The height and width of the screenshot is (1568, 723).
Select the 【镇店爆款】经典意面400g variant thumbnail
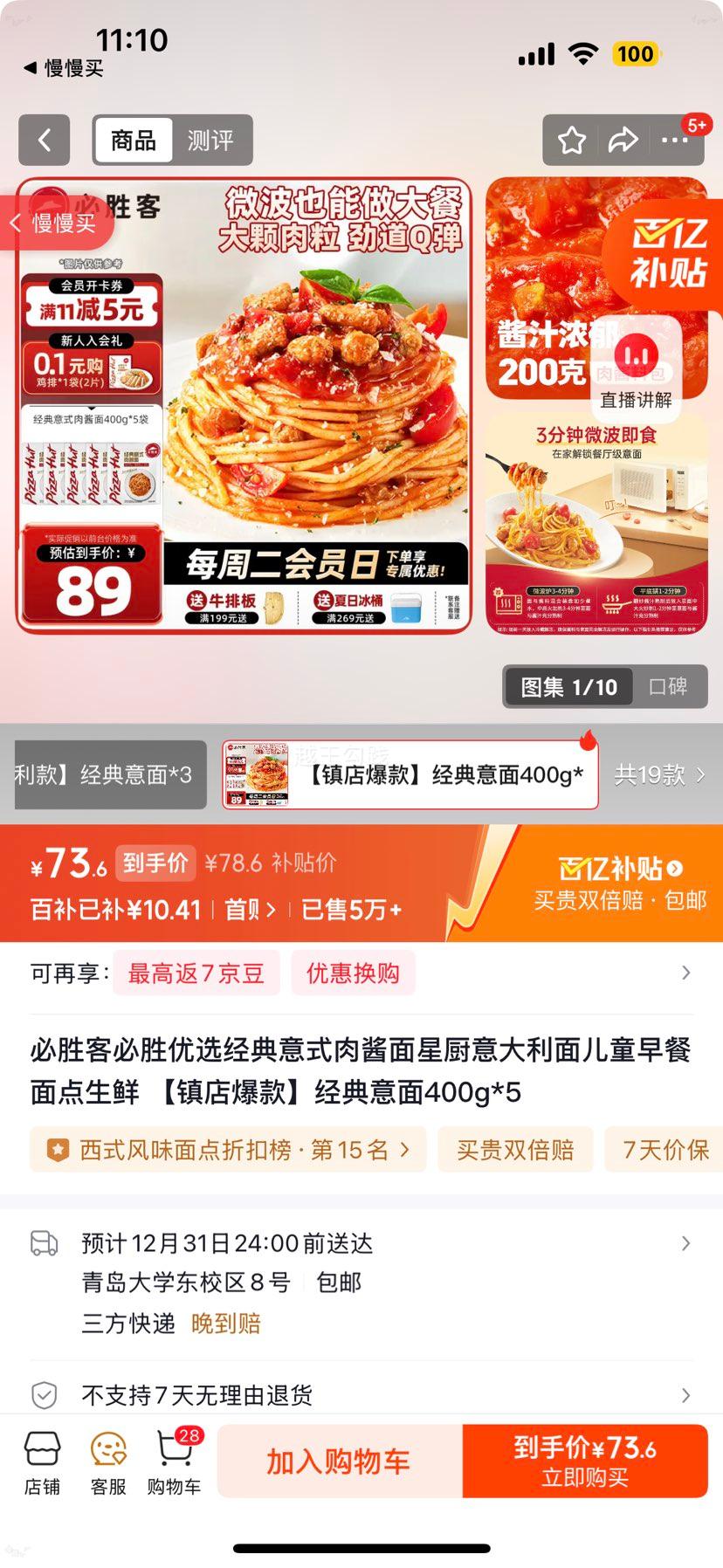(407, 775)
